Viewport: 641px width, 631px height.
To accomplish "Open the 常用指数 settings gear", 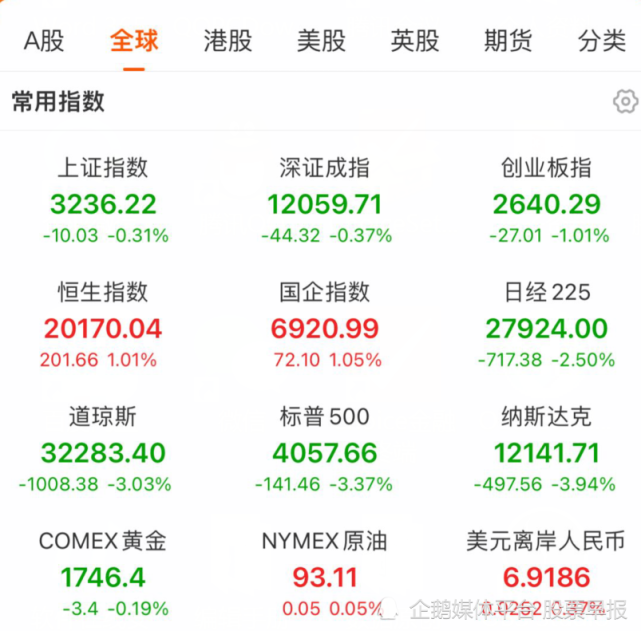I will click(625, 101).
